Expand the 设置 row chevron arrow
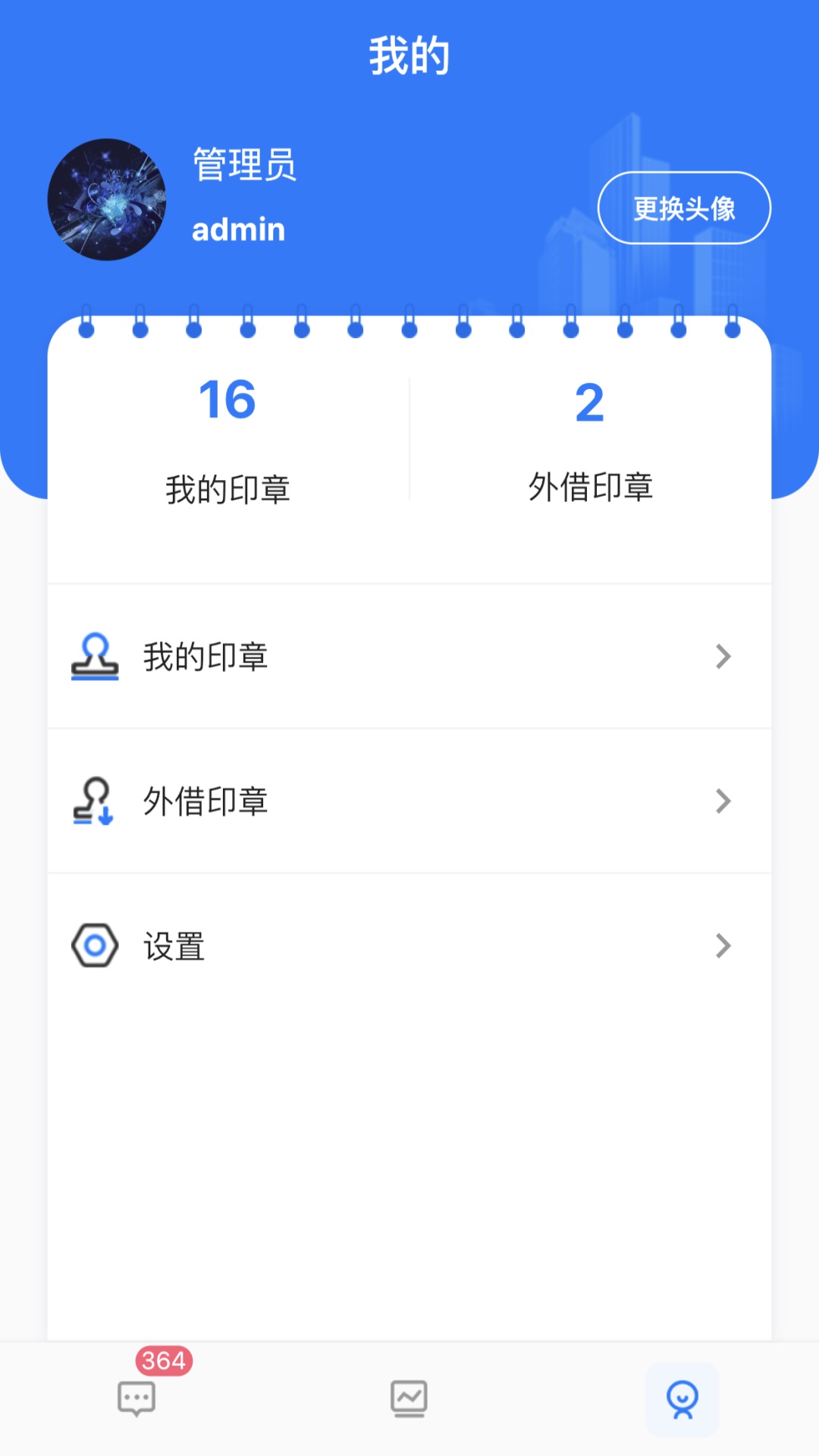 click(723, 945)
